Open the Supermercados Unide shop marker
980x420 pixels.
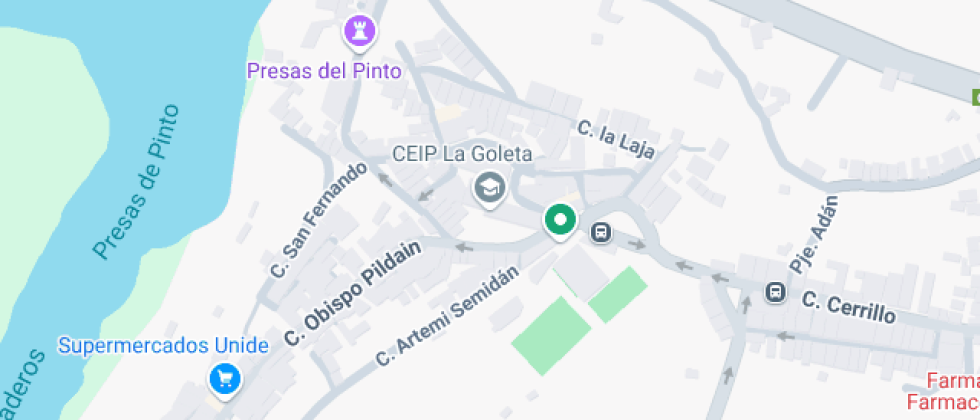[x=224, y=379]
